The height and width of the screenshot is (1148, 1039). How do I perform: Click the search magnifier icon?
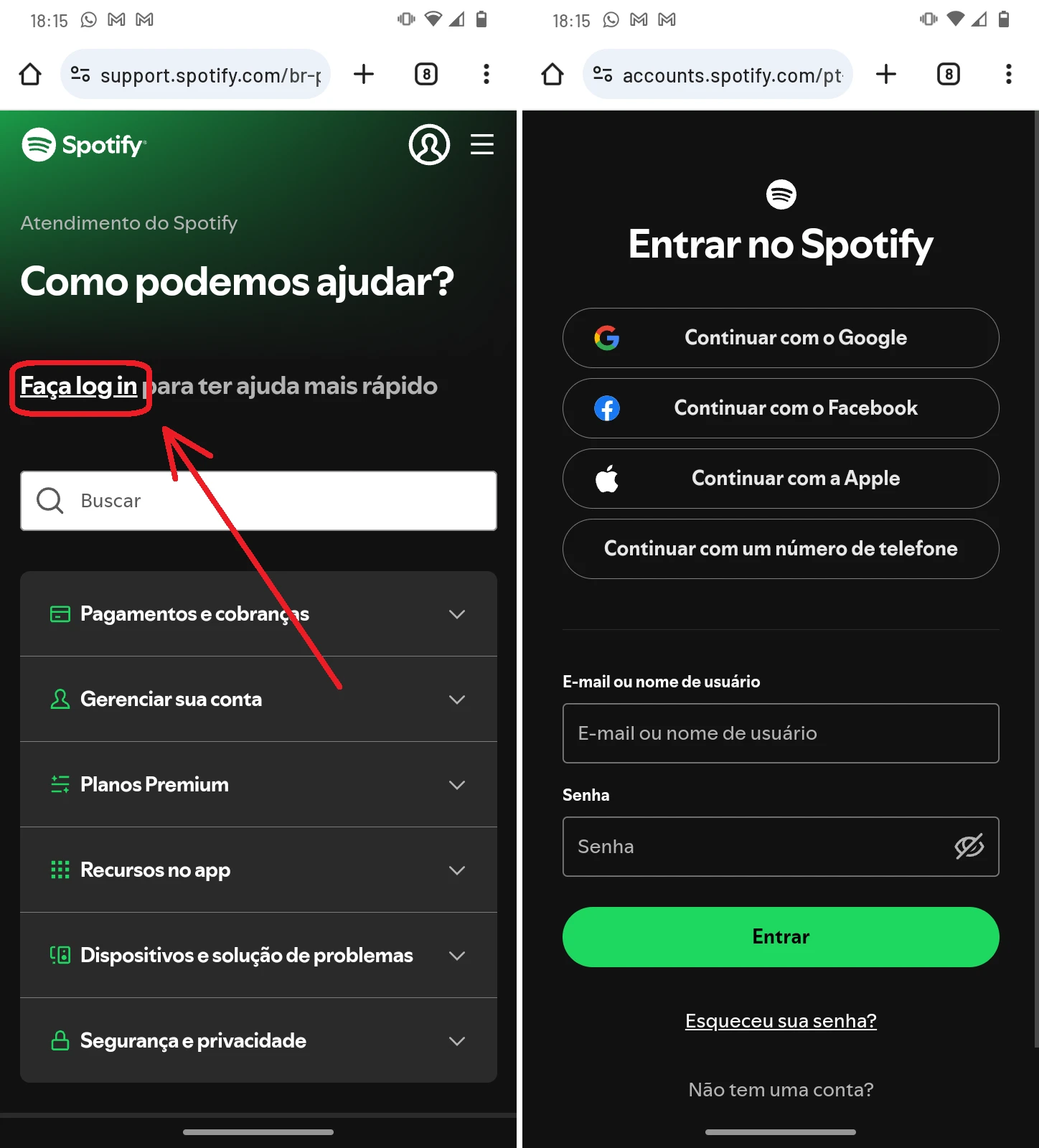point(49,500)
